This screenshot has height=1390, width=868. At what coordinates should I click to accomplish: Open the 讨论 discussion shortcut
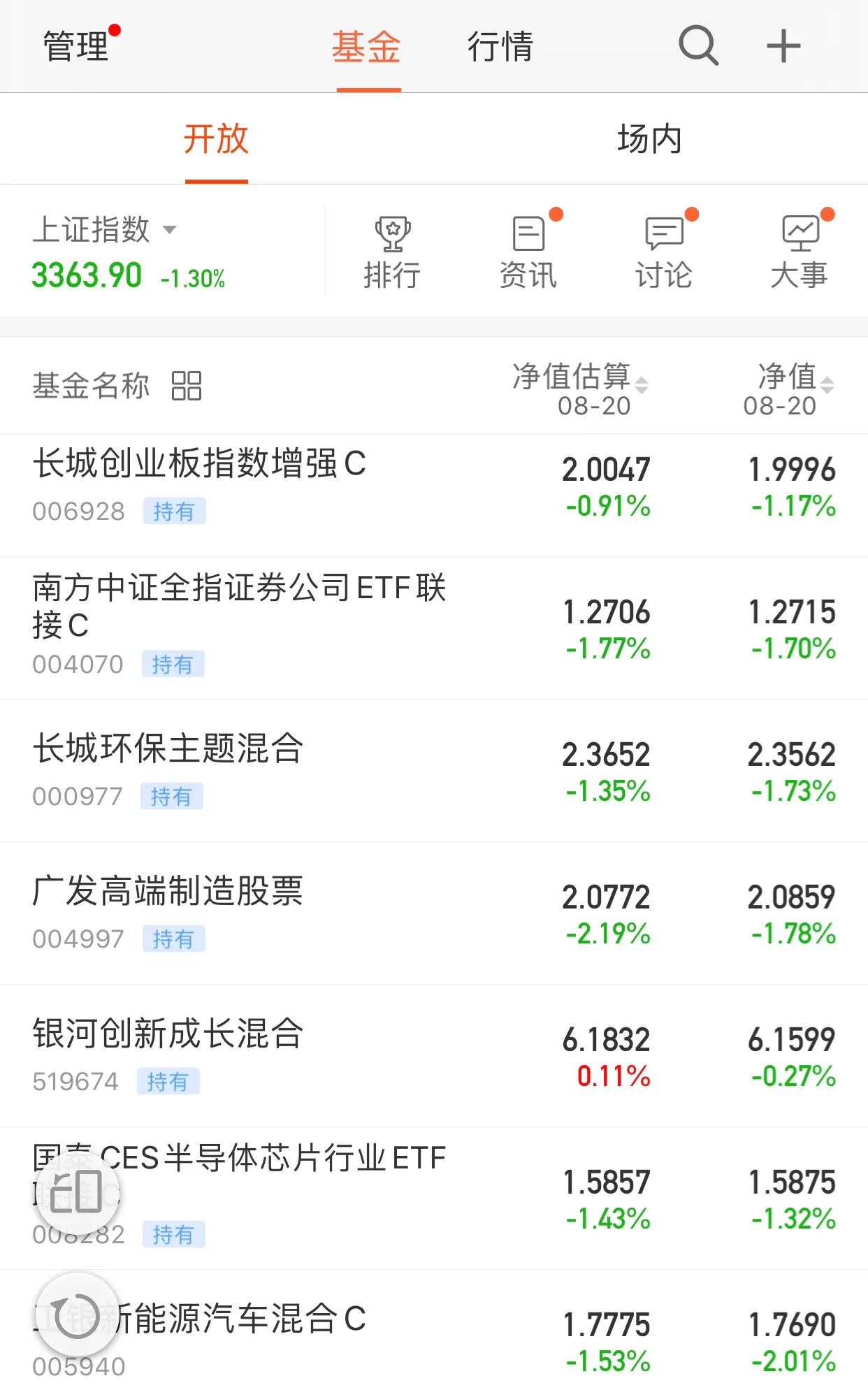[664, 252]
